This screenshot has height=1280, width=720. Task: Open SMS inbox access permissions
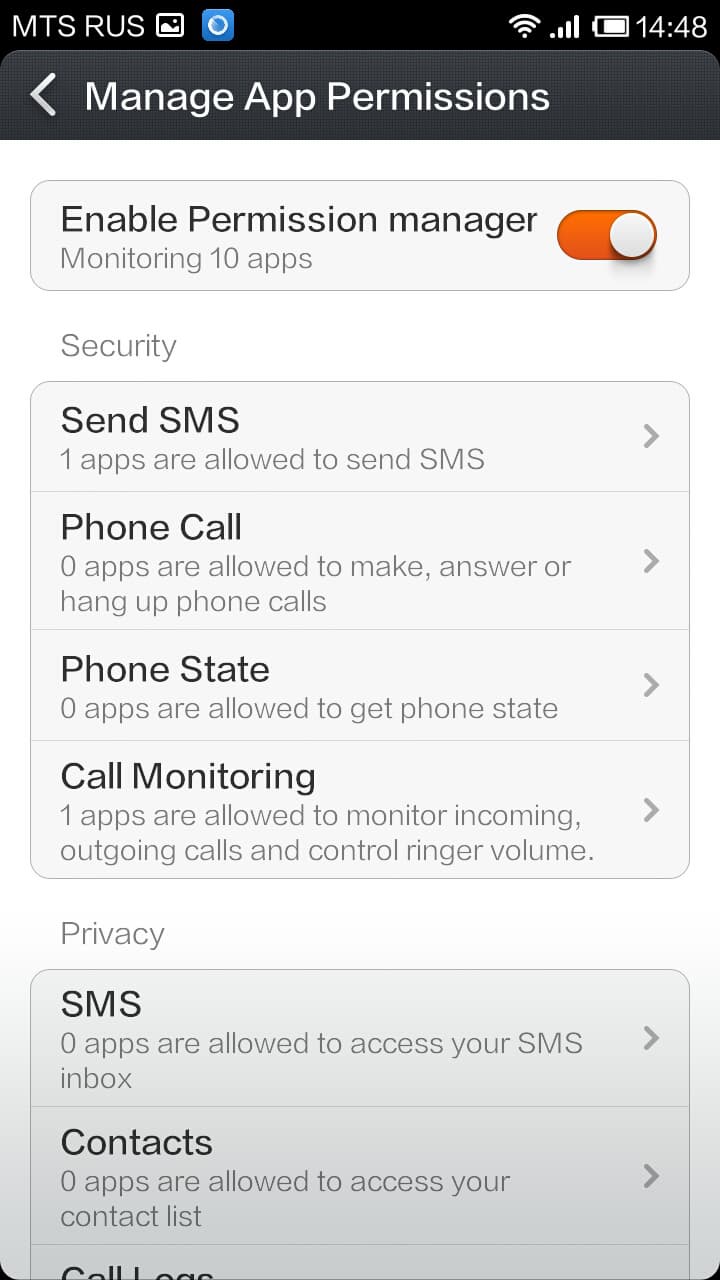pyautogui.click(x=360, y=1038)
